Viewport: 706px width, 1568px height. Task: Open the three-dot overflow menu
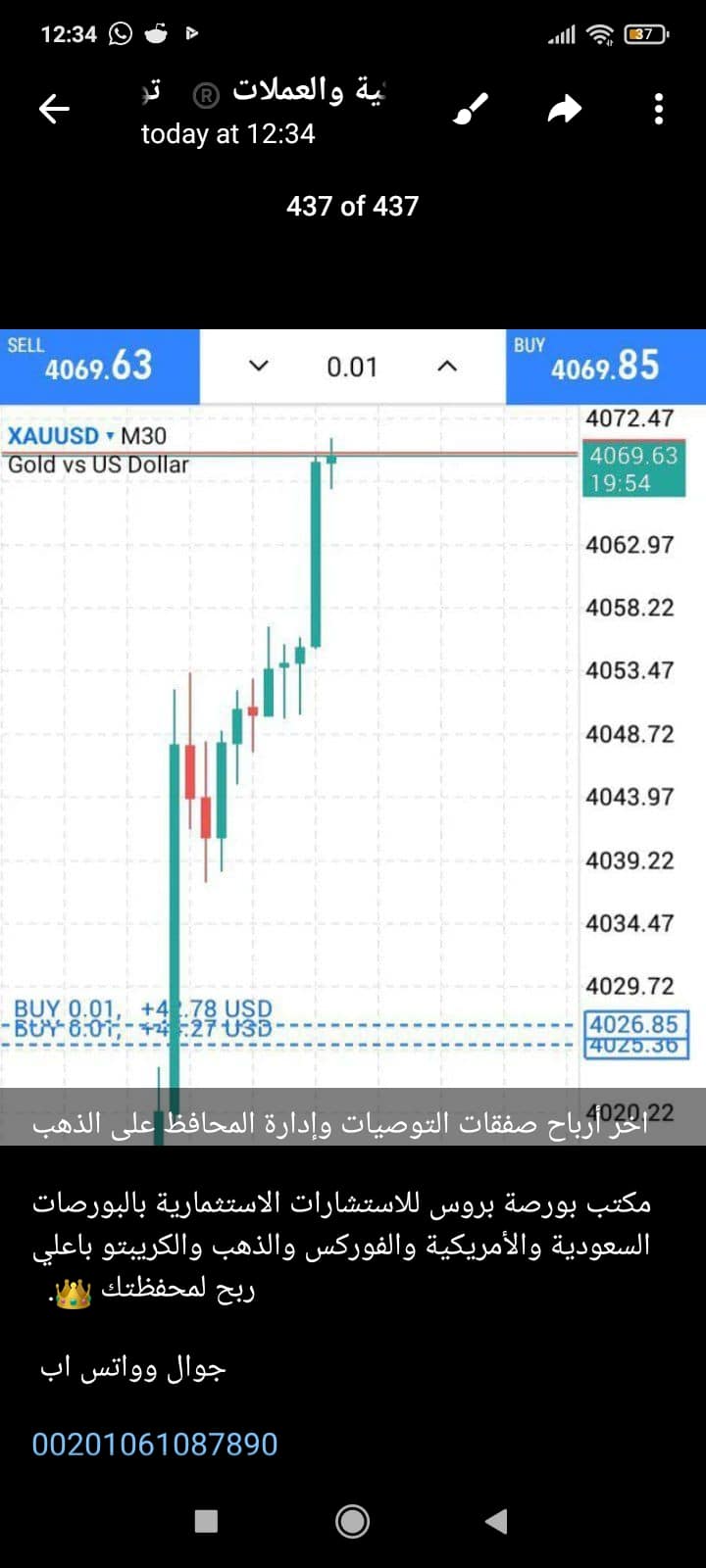pyautogui.click(x=659, y=109)
